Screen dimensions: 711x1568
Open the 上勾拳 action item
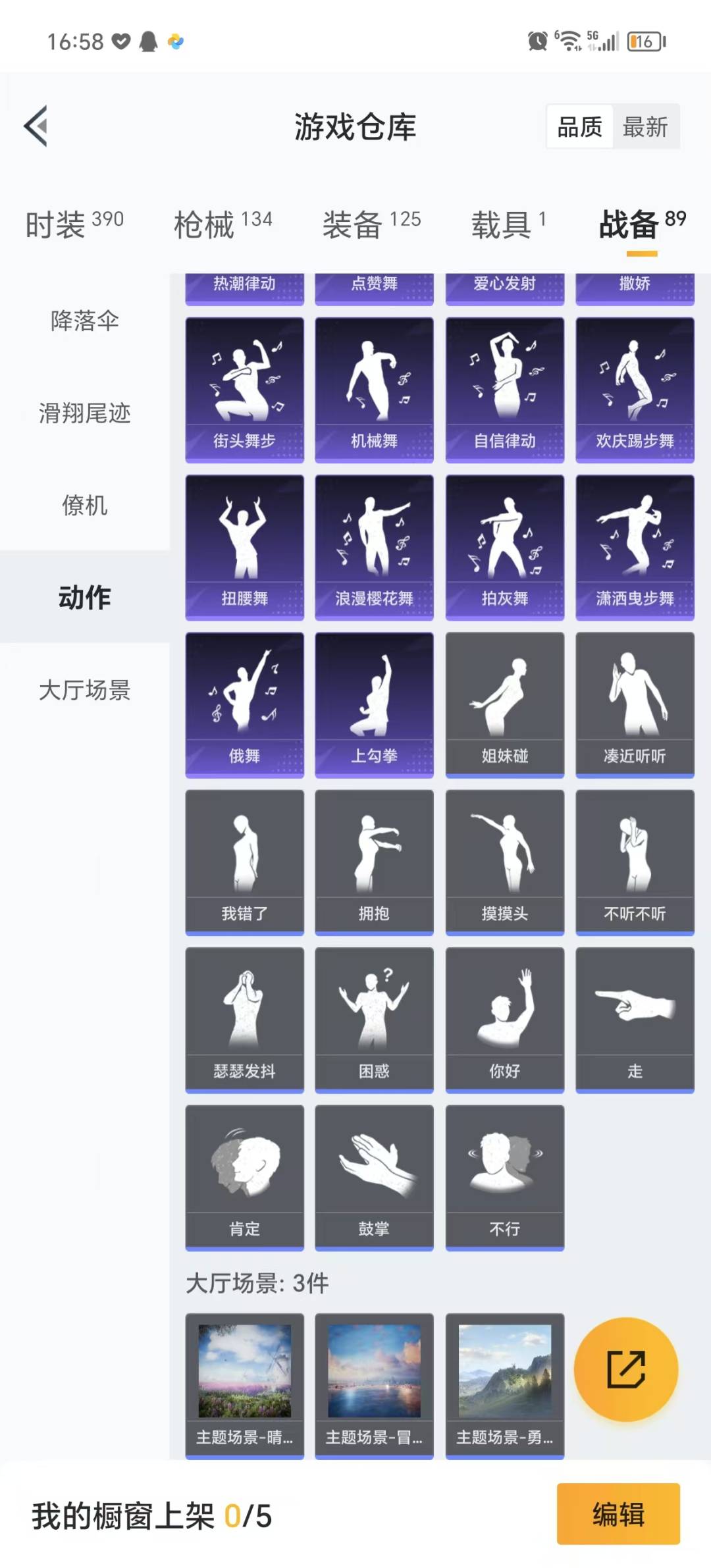374,704
